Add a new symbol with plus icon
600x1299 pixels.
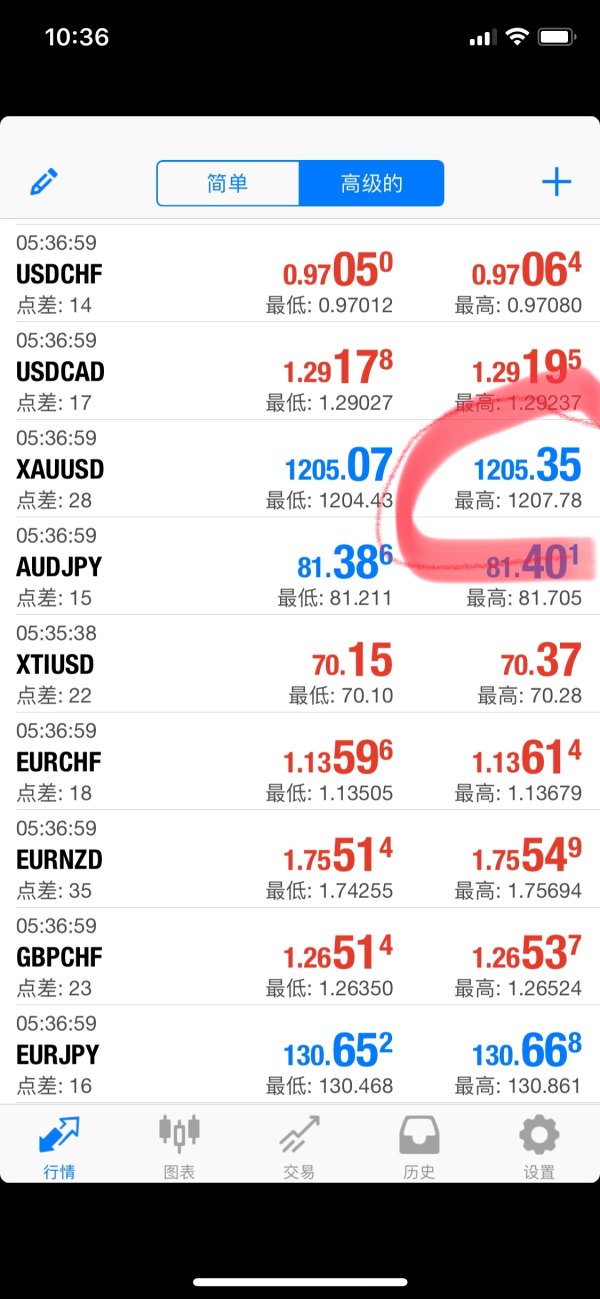pos(556,182)
